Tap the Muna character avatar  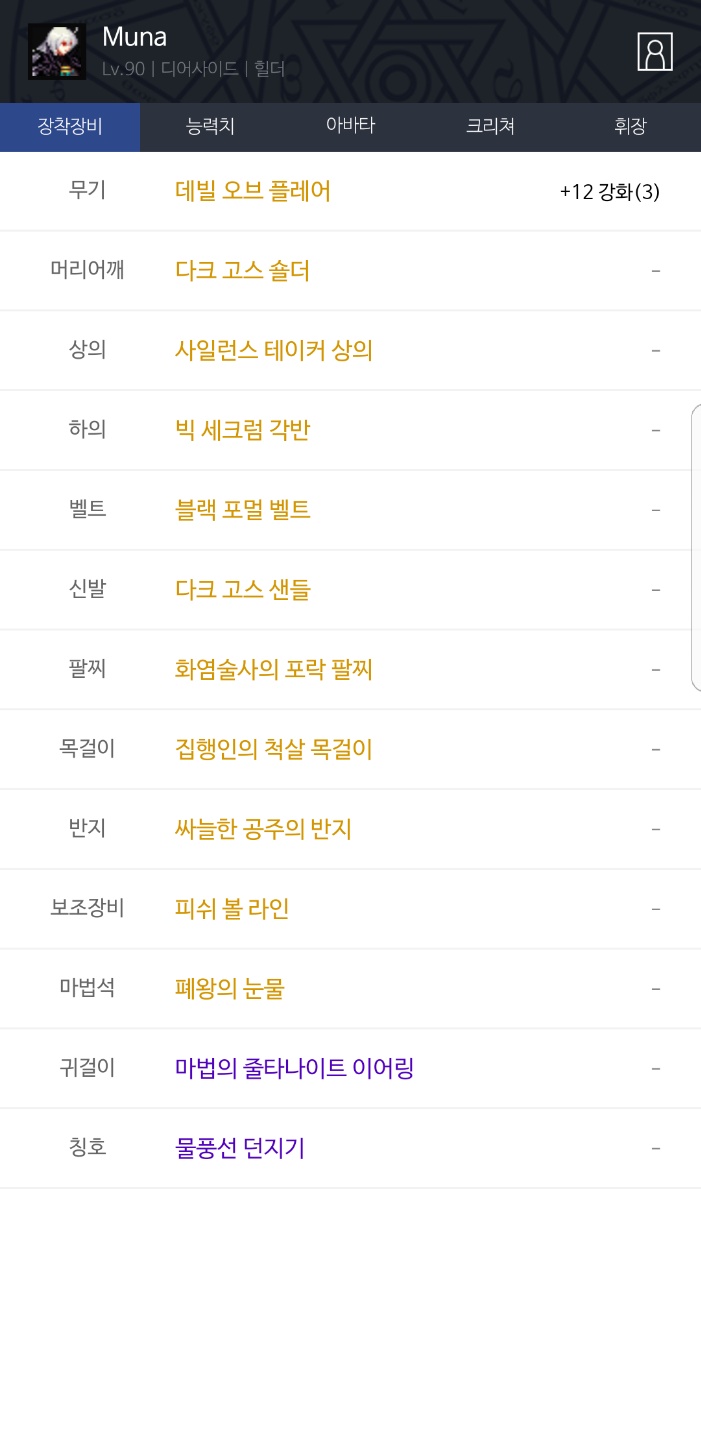point(56,52)
